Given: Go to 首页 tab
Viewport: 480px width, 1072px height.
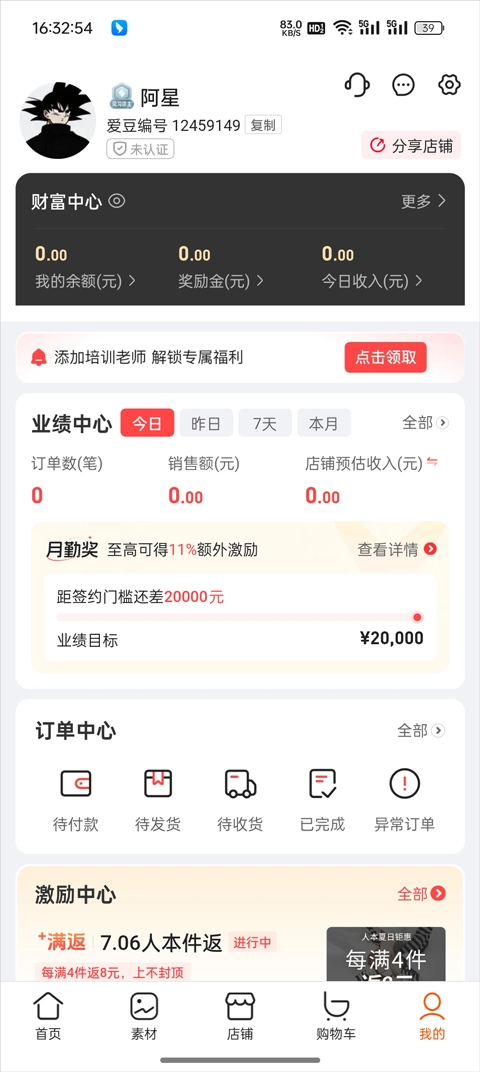Looking at the screenshot, I should [x=48, y=1016].
